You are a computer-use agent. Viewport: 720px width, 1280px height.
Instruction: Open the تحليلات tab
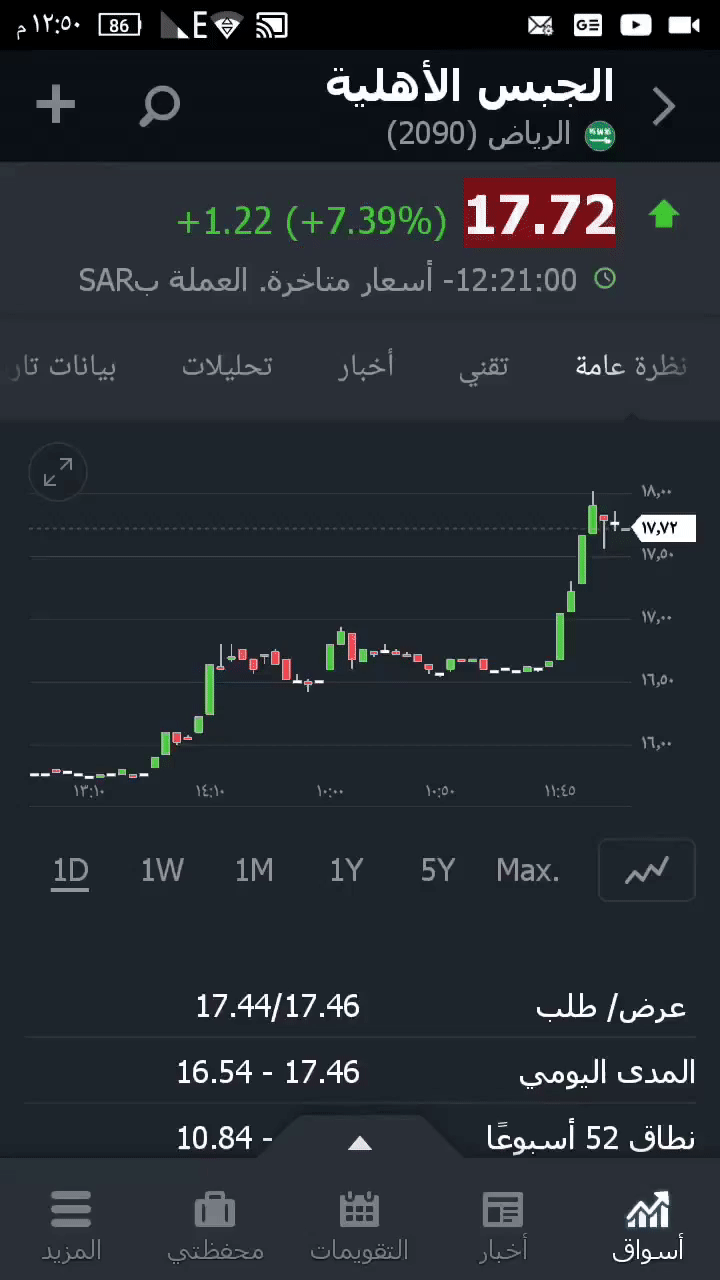click(x=227, y=366)
